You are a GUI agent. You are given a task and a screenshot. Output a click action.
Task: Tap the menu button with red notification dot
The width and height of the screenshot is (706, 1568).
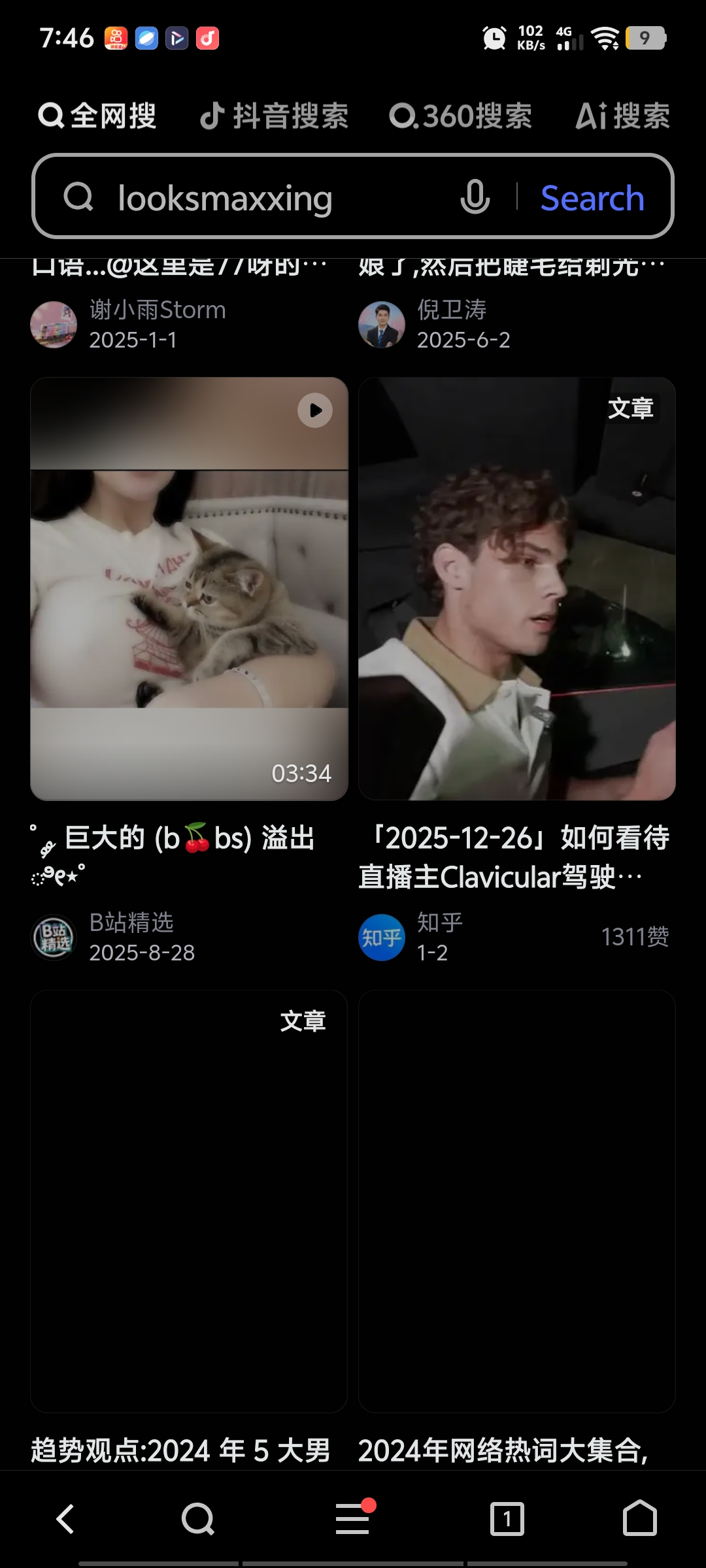[353, 1520]
